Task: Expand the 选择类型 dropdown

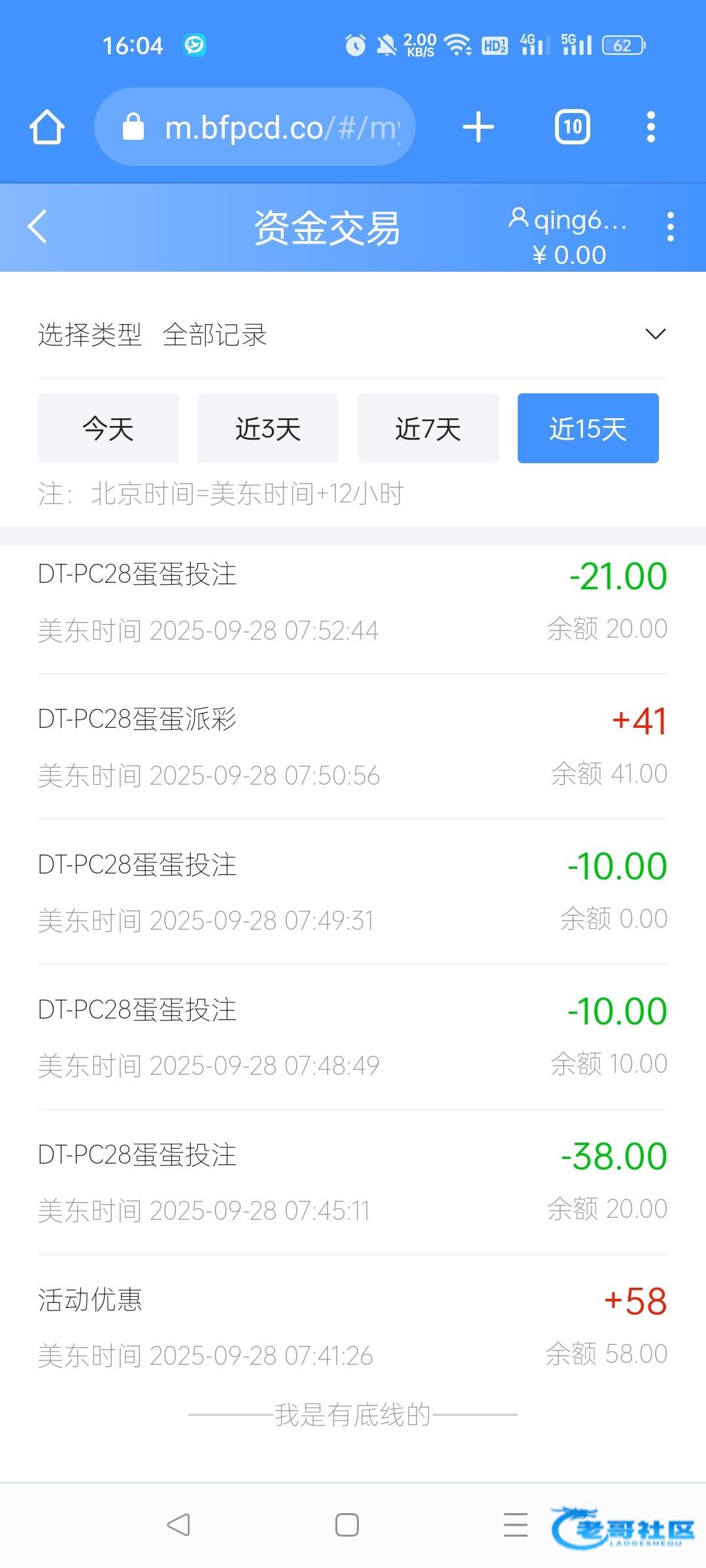Action: 655,335
